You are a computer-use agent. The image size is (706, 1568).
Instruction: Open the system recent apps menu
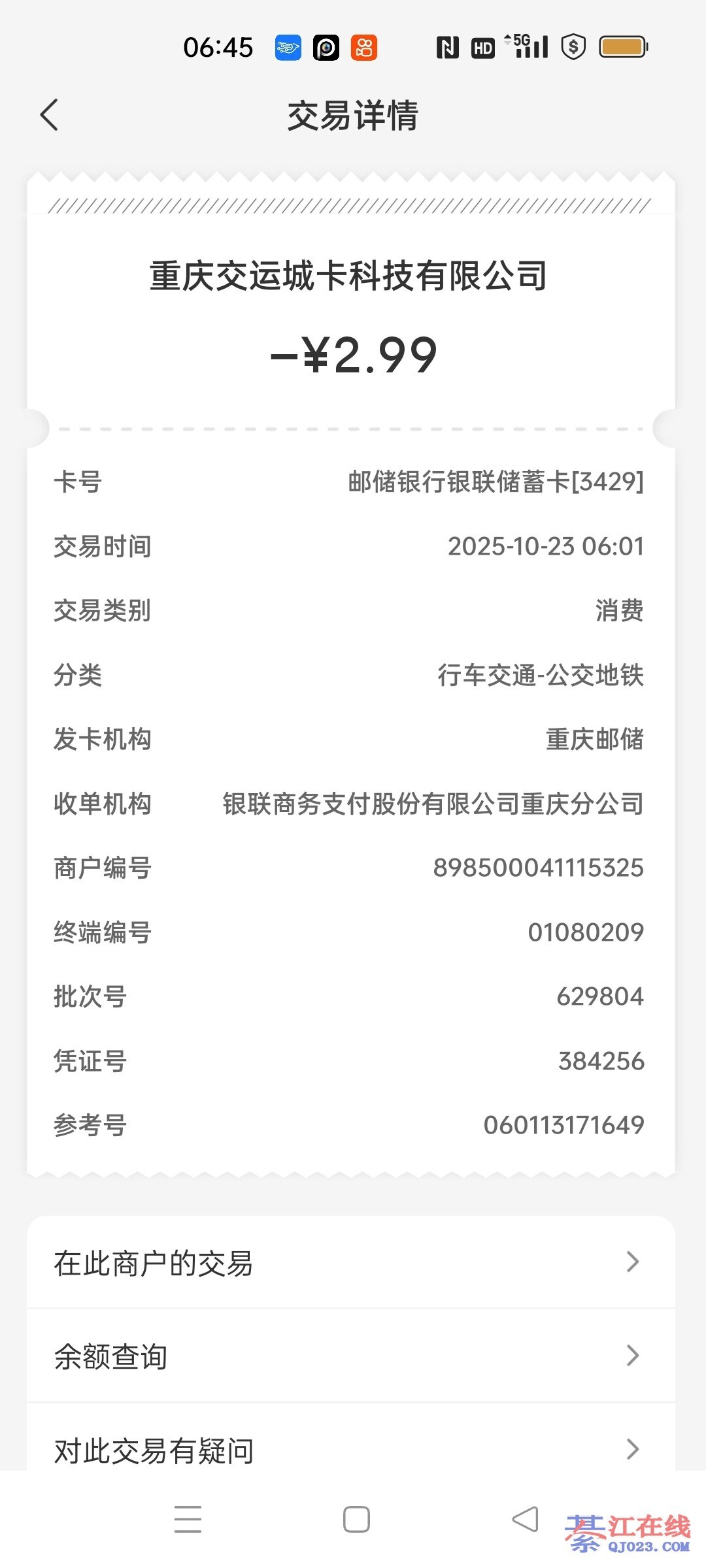(188, 1519)
